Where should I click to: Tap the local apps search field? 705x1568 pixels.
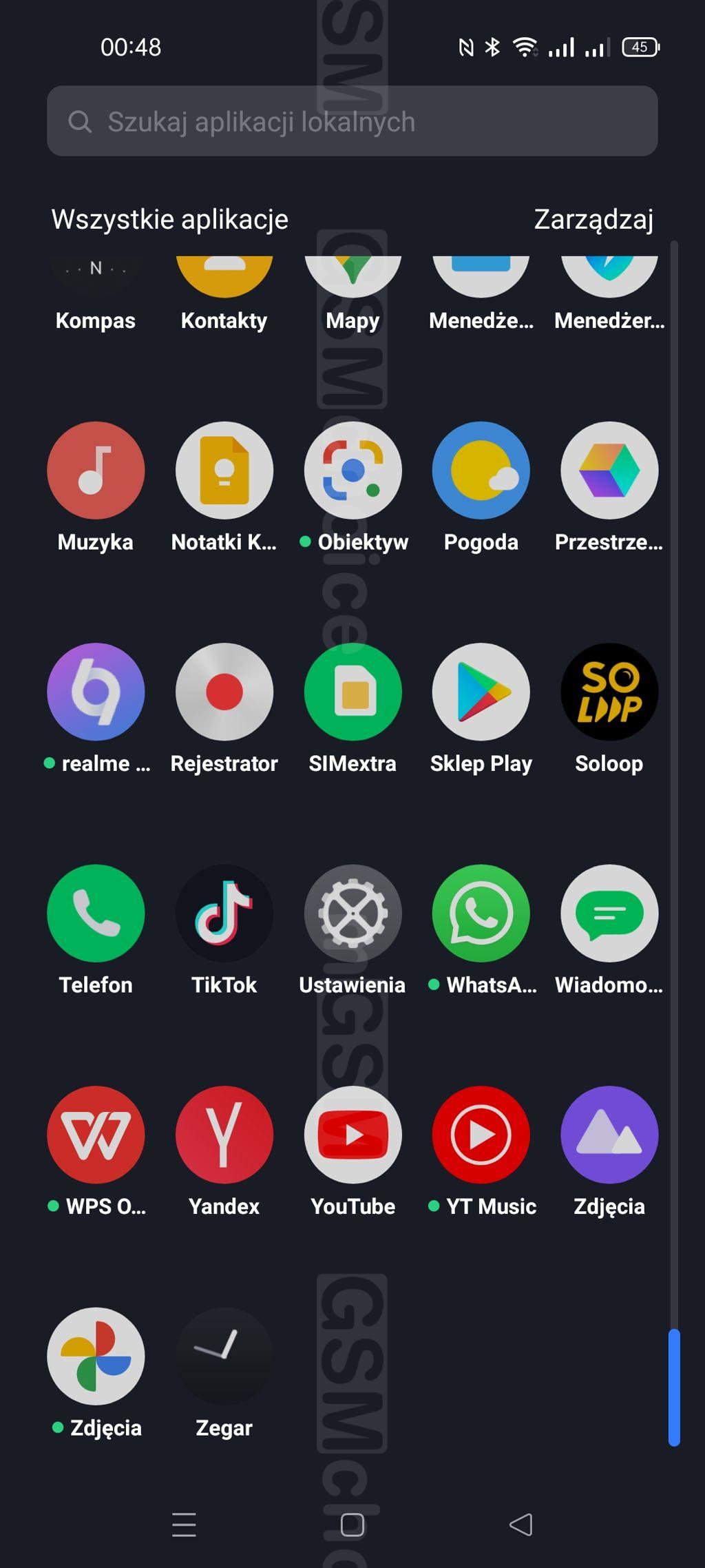click(352, 121)
